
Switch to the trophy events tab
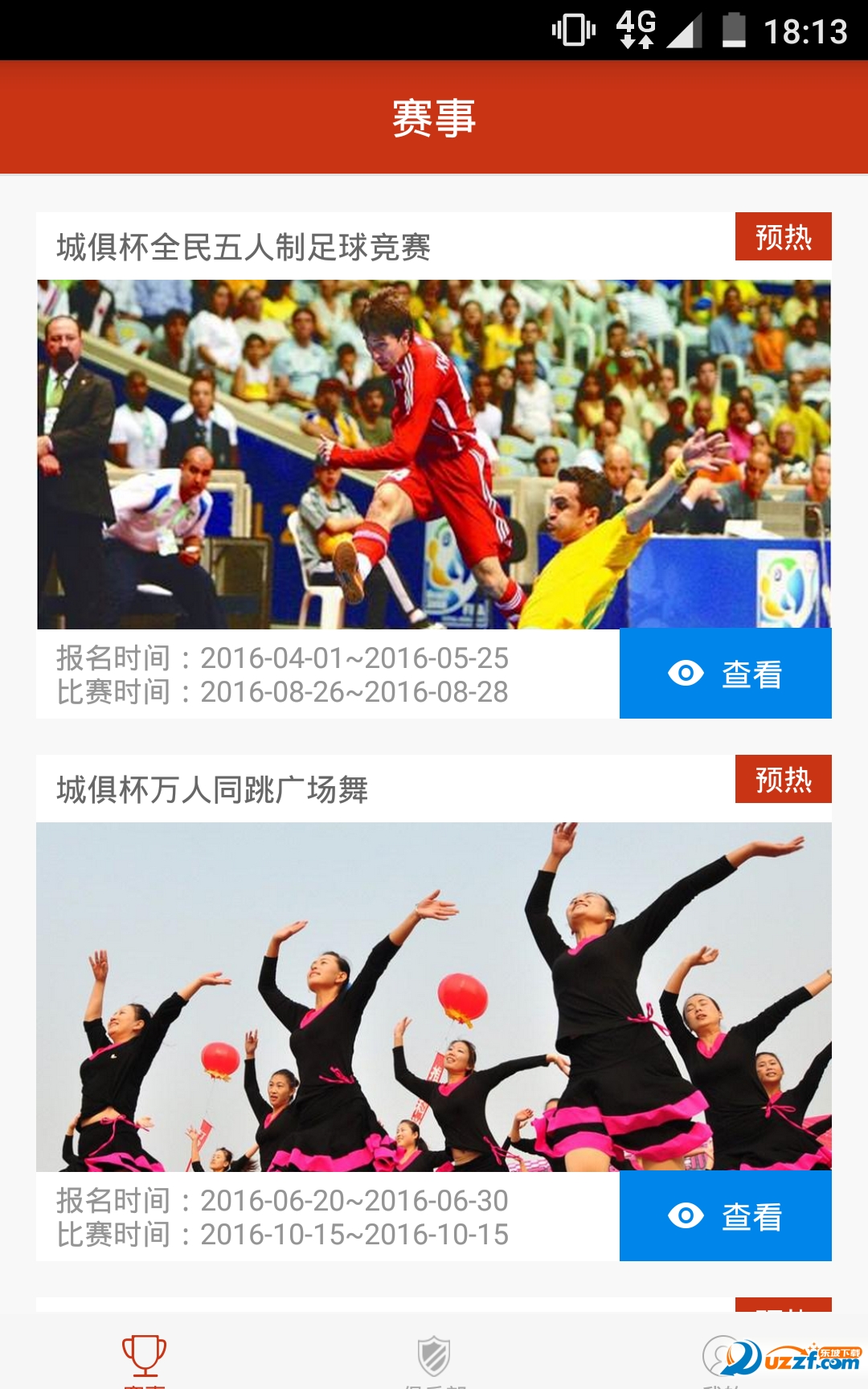point(145,1358)
